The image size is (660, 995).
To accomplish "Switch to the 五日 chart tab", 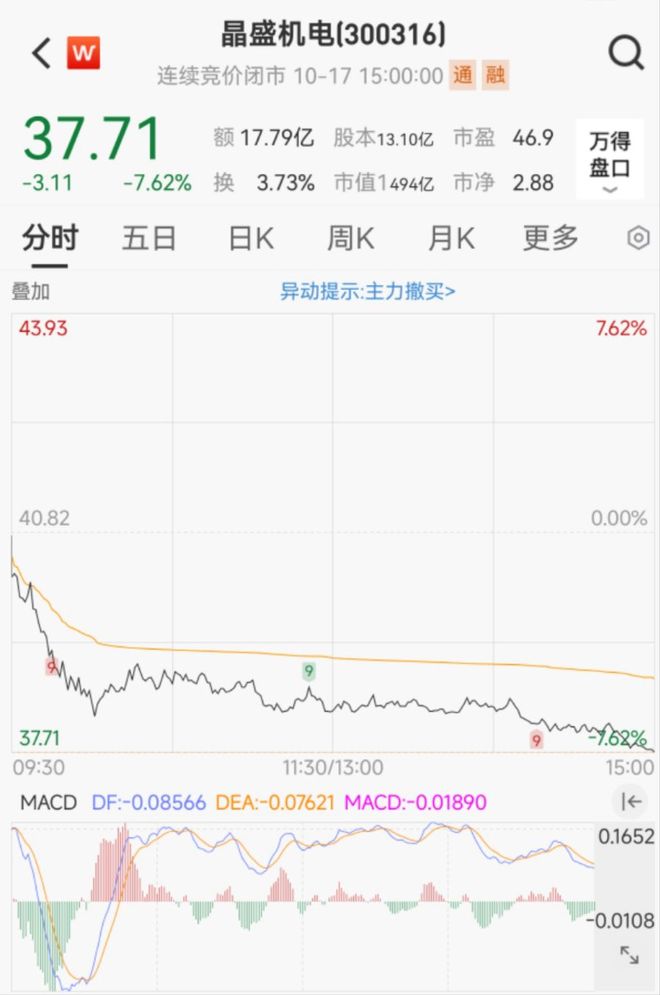I will (149, 238).
